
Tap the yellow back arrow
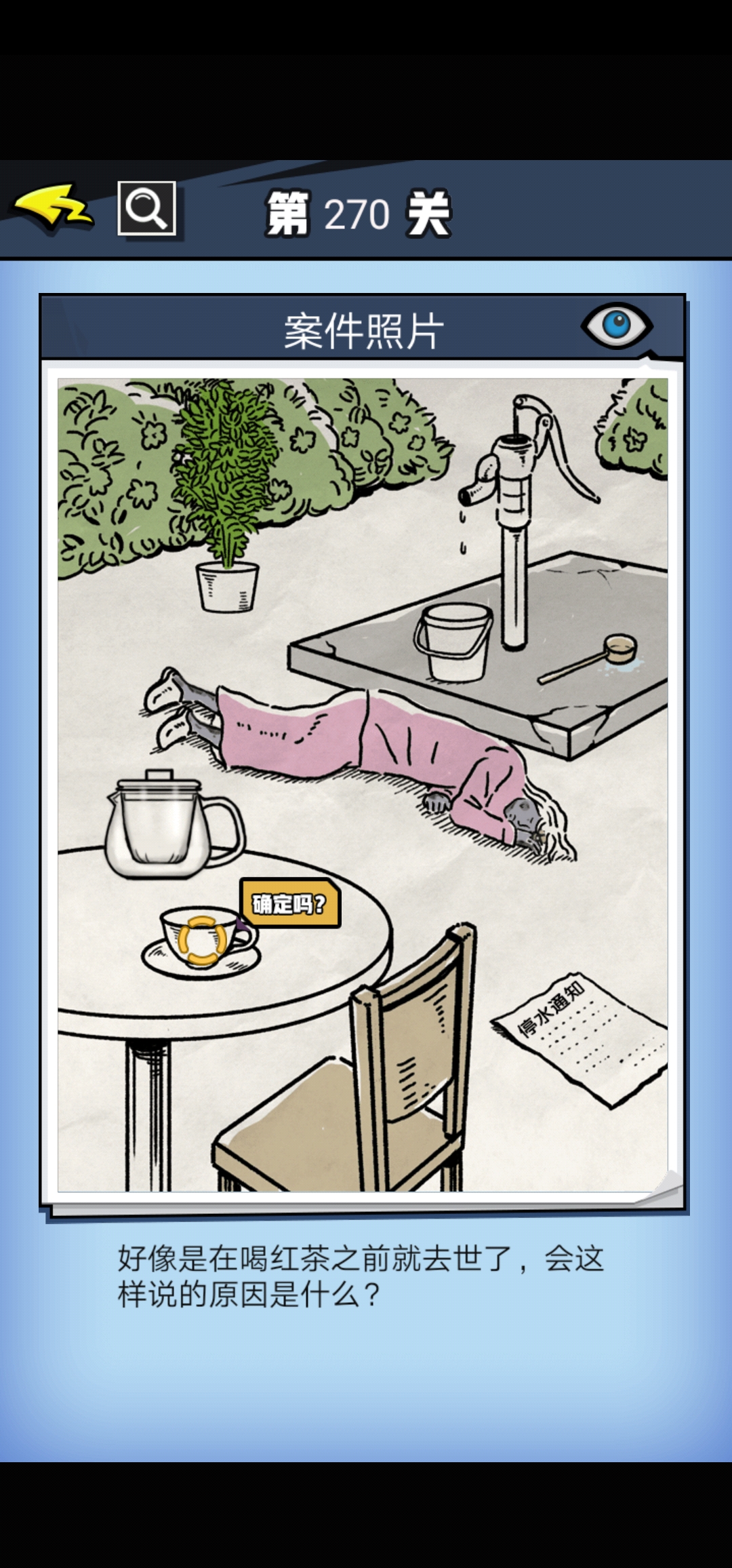tap(53, 208)
